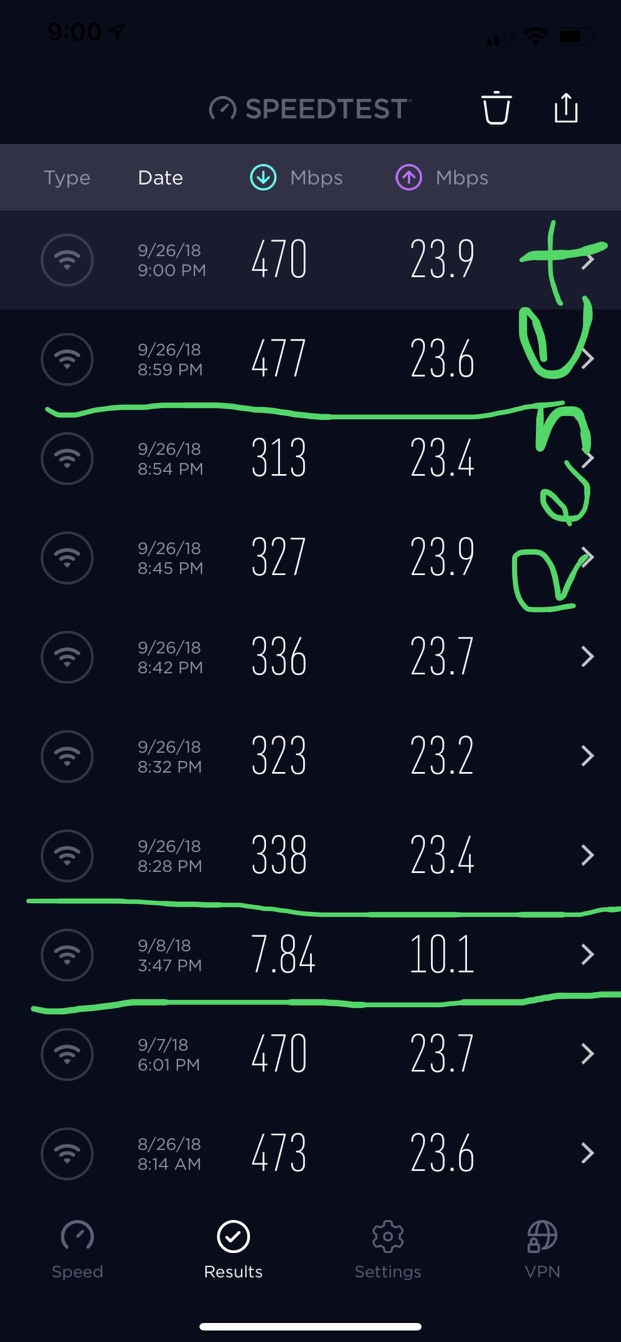
Task: Open the 9/7/18 6:01 PM result
Action: pyautogui.click(x=310, y=1054)
